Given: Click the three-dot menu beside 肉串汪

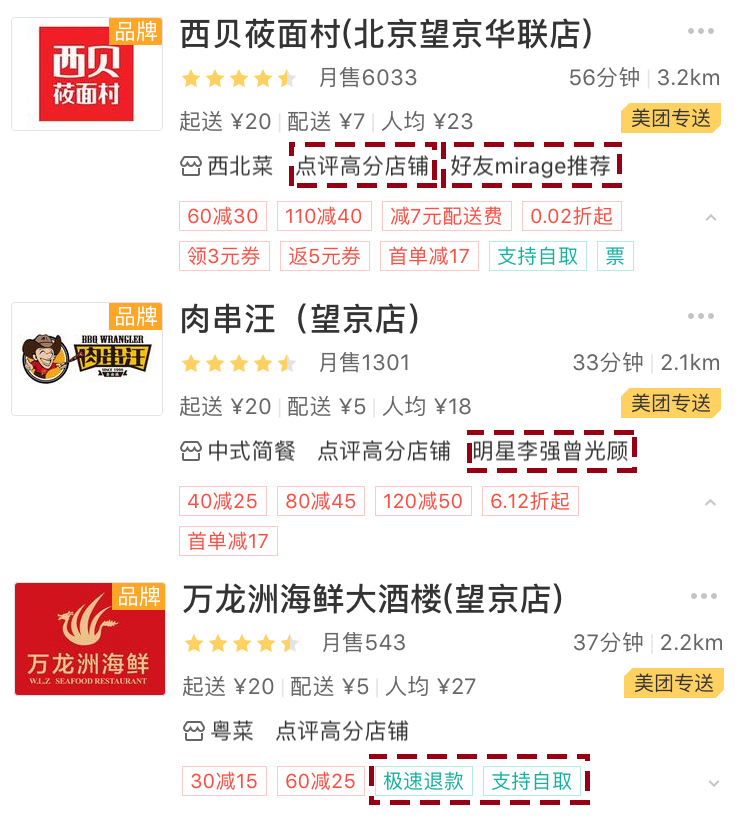Looking at the screenshot, I should (700, 315).
